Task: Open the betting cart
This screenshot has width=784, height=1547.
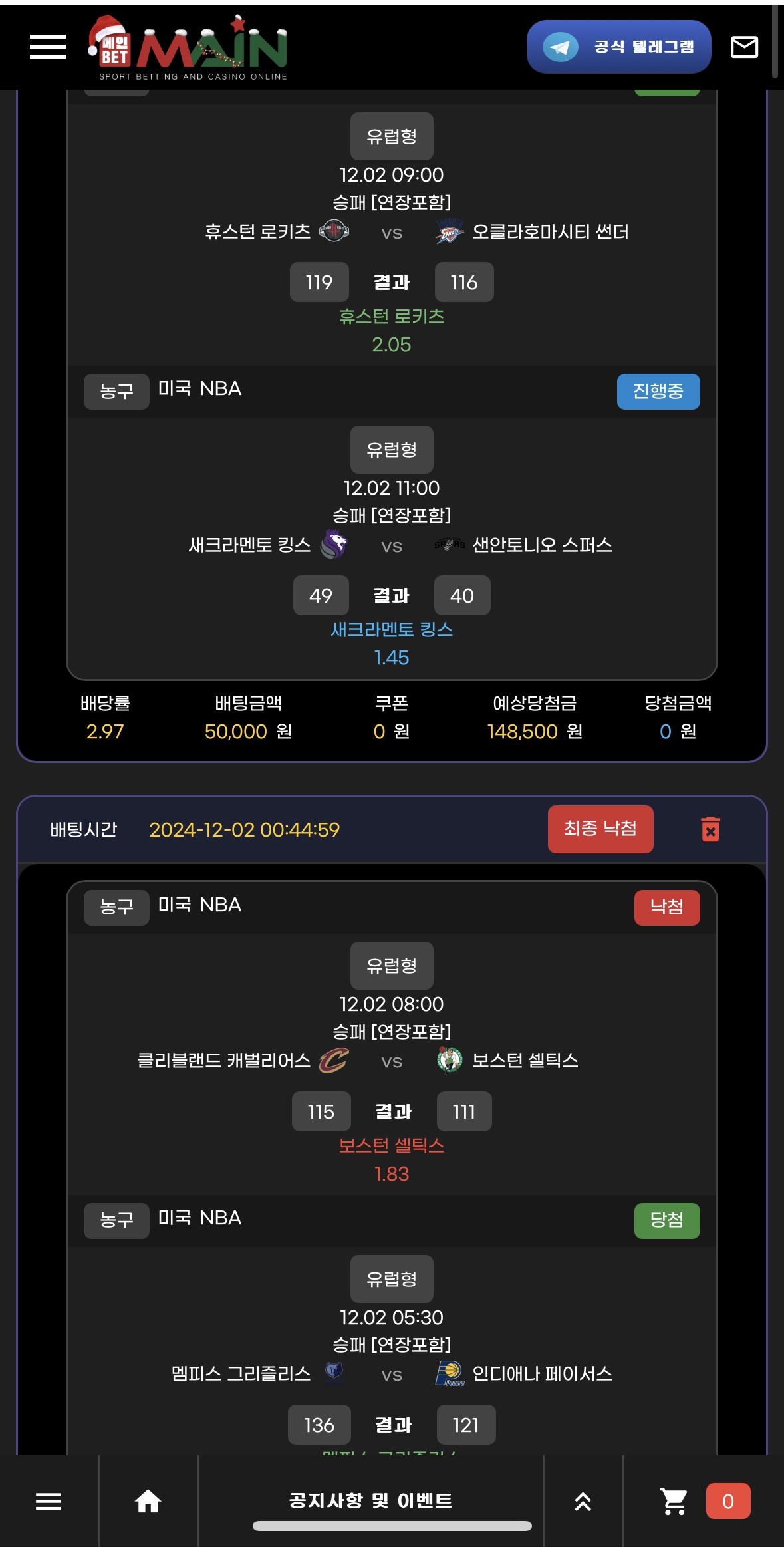Action: pos(674,1501)
